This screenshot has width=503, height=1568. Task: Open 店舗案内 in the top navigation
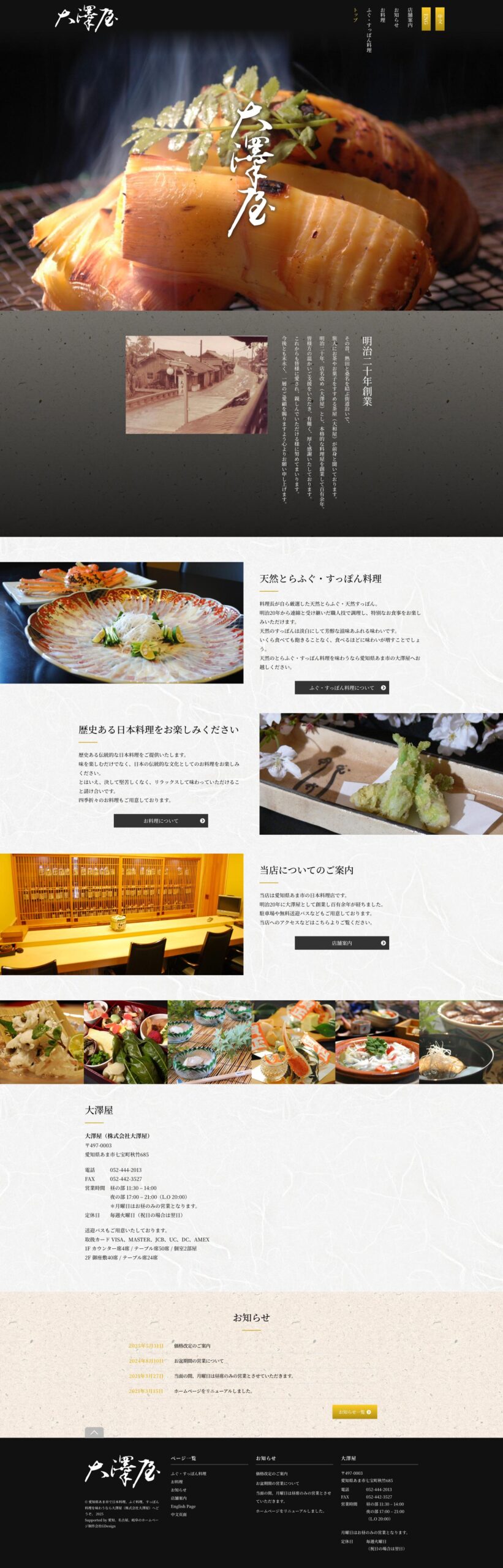tap(410, 17)
